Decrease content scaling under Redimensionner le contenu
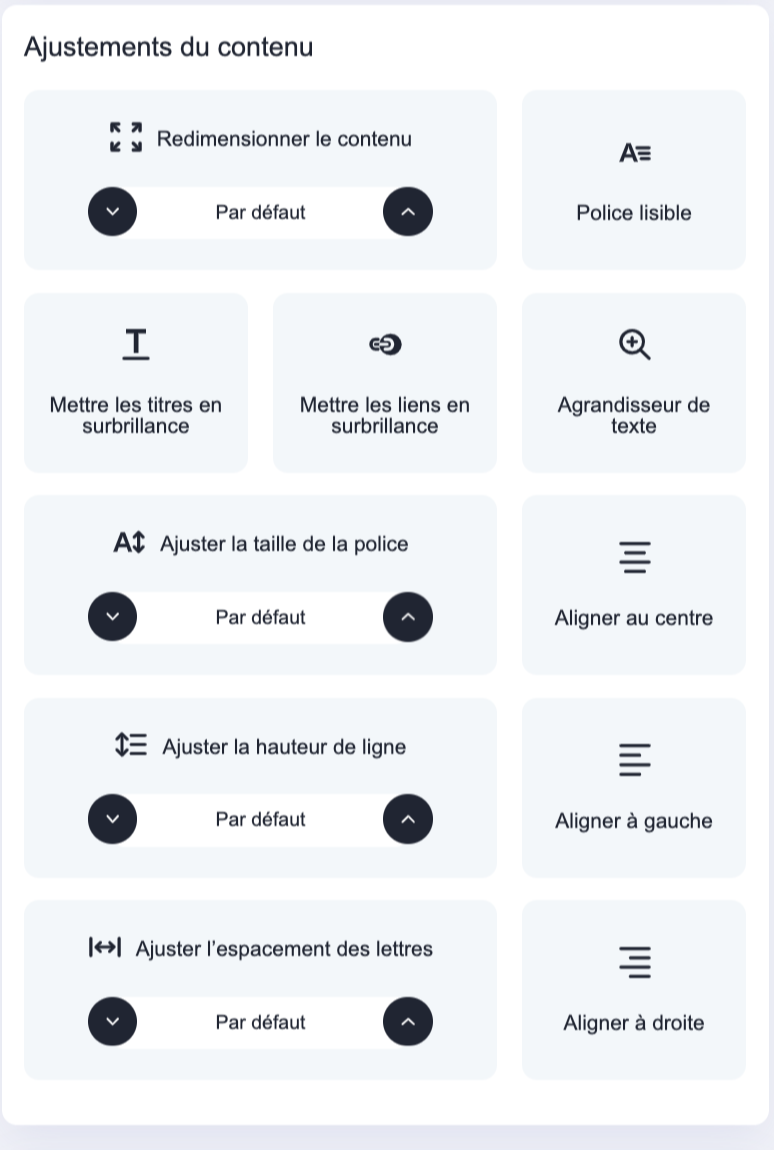774x1150 pixels. point(112,212)
